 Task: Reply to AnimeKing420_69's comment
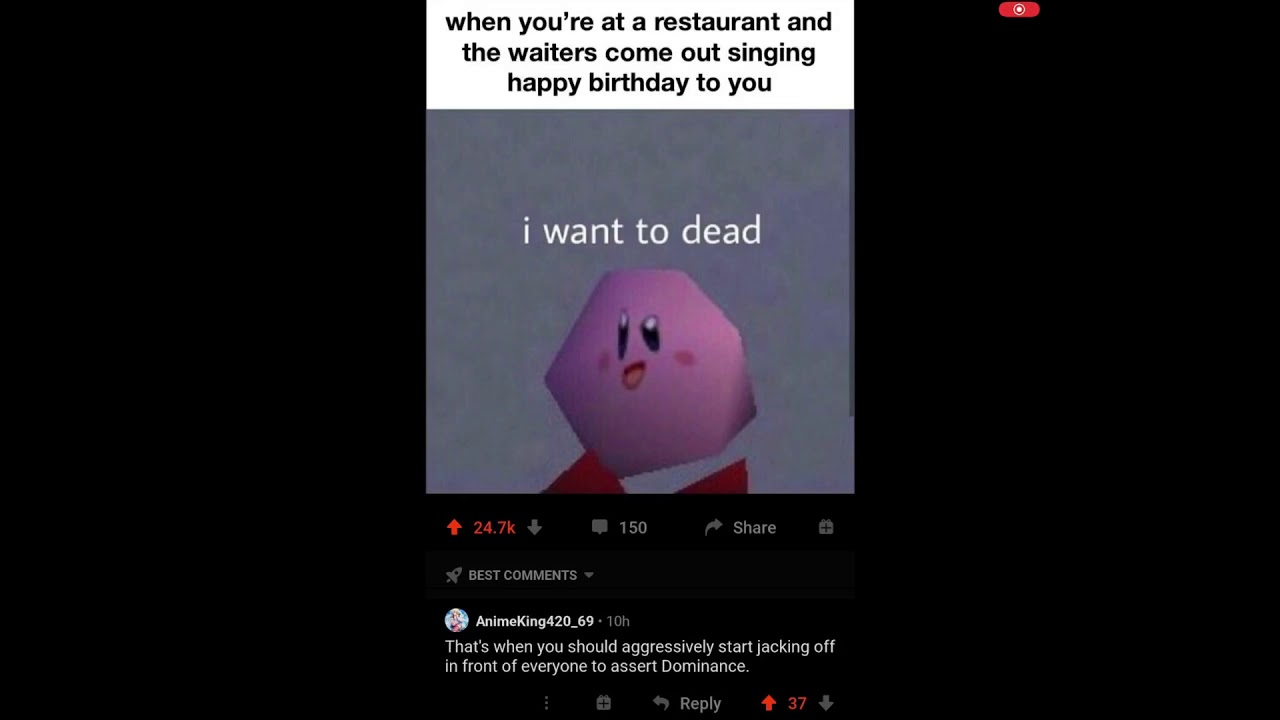(687, 703)
